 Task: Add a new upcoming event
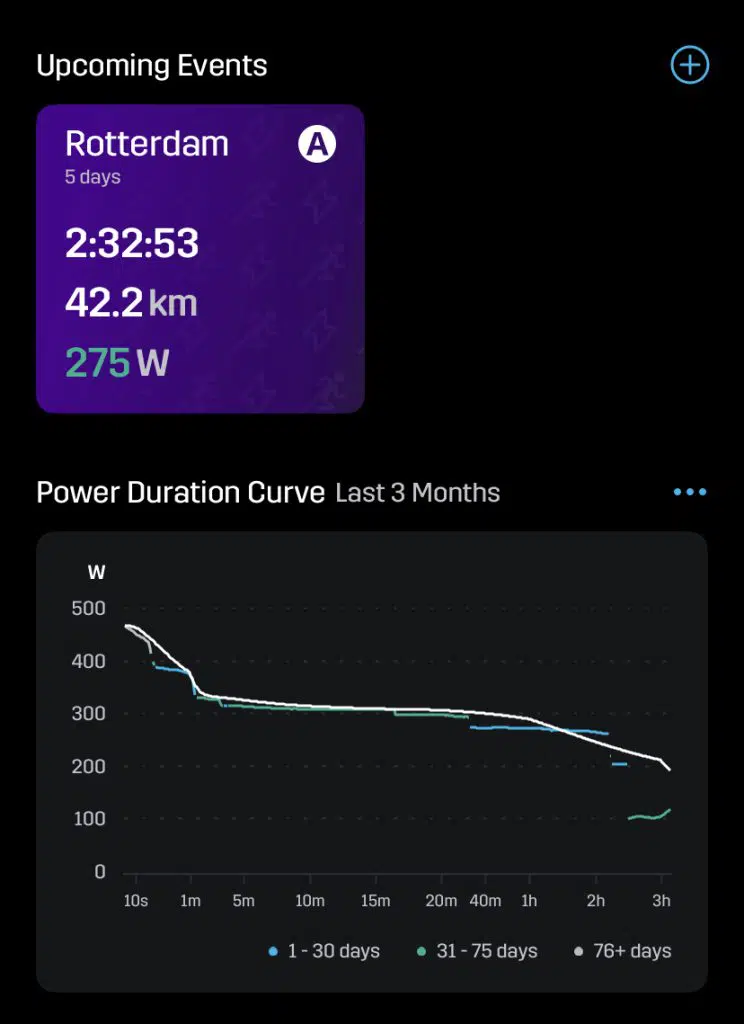point(689,66)
